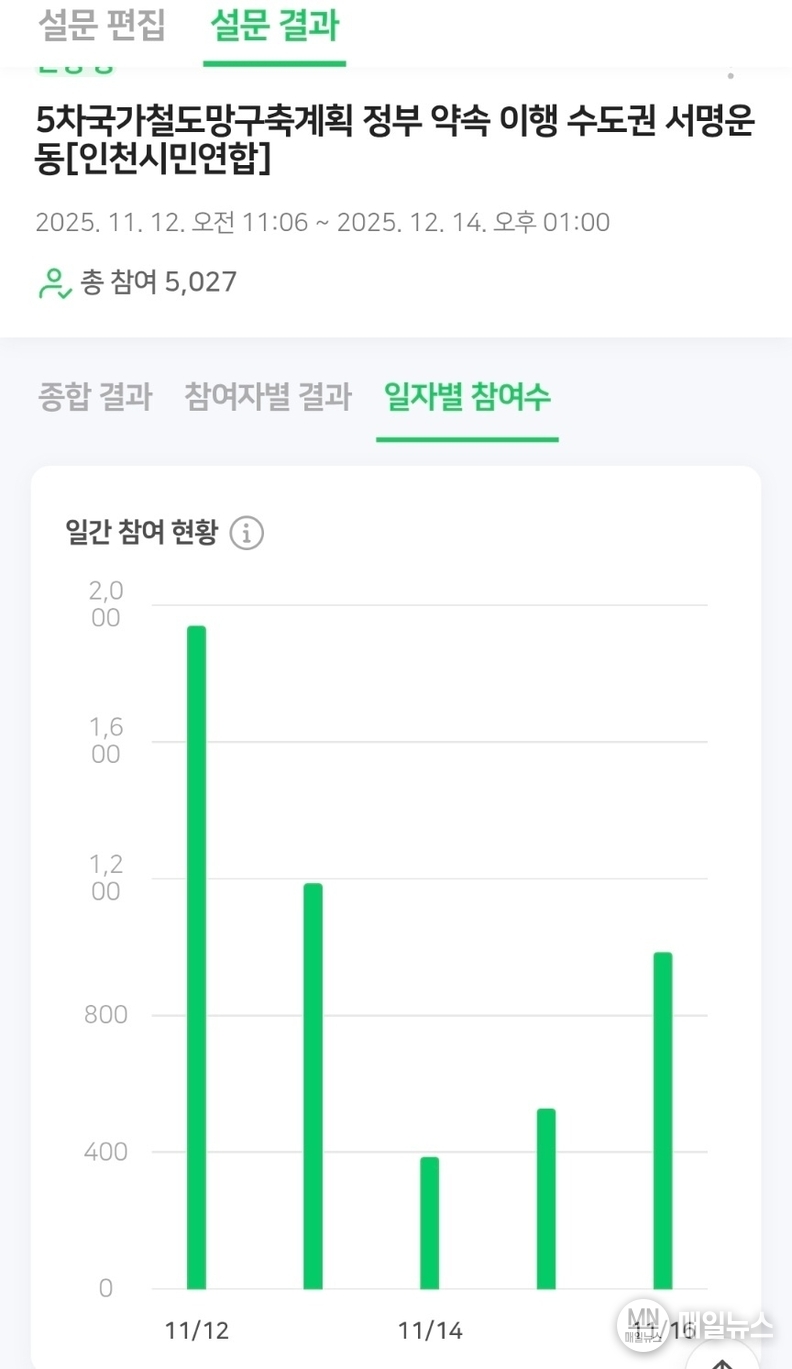Open the 종합 결과 sub-tab

[x=95, y=397]
